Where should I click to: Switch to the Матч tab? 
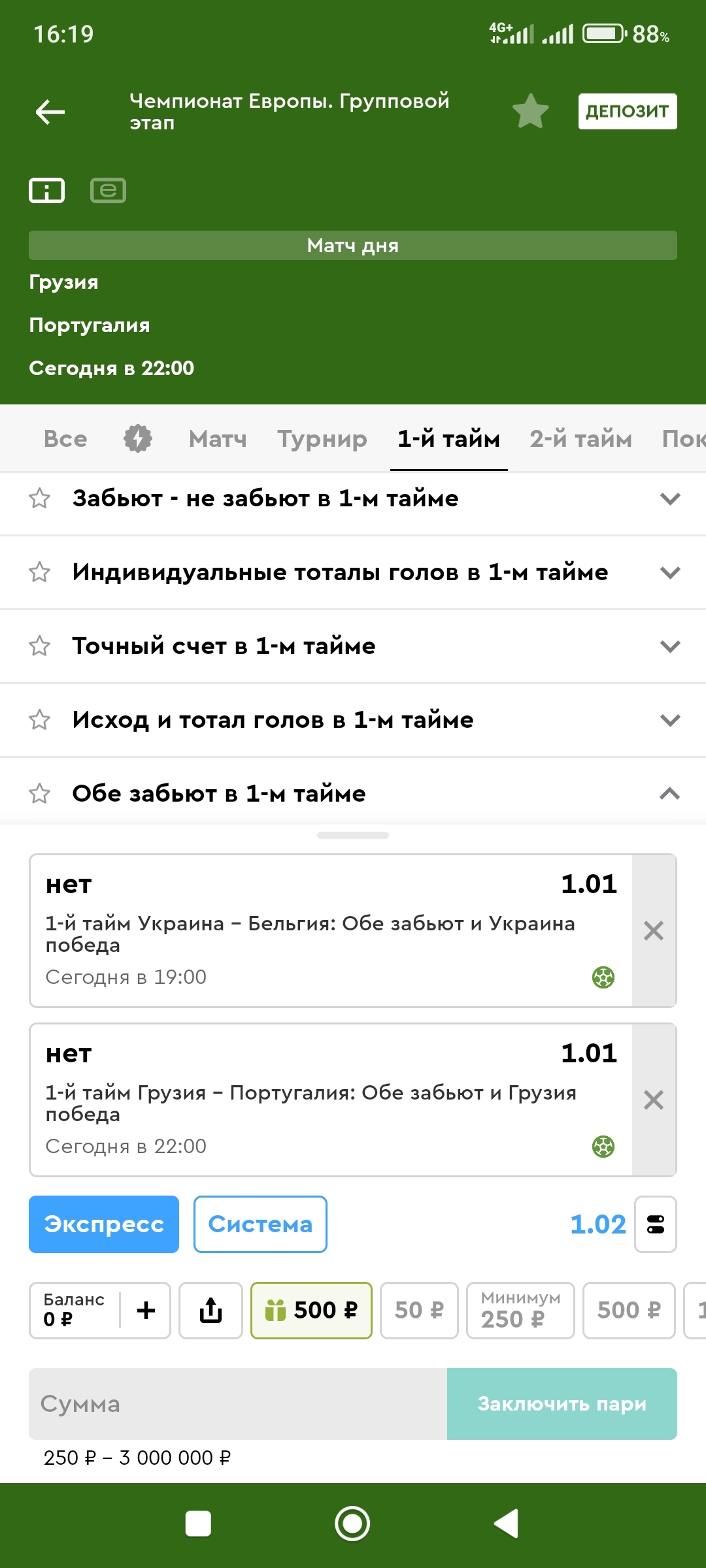click(x=218, y=438)
